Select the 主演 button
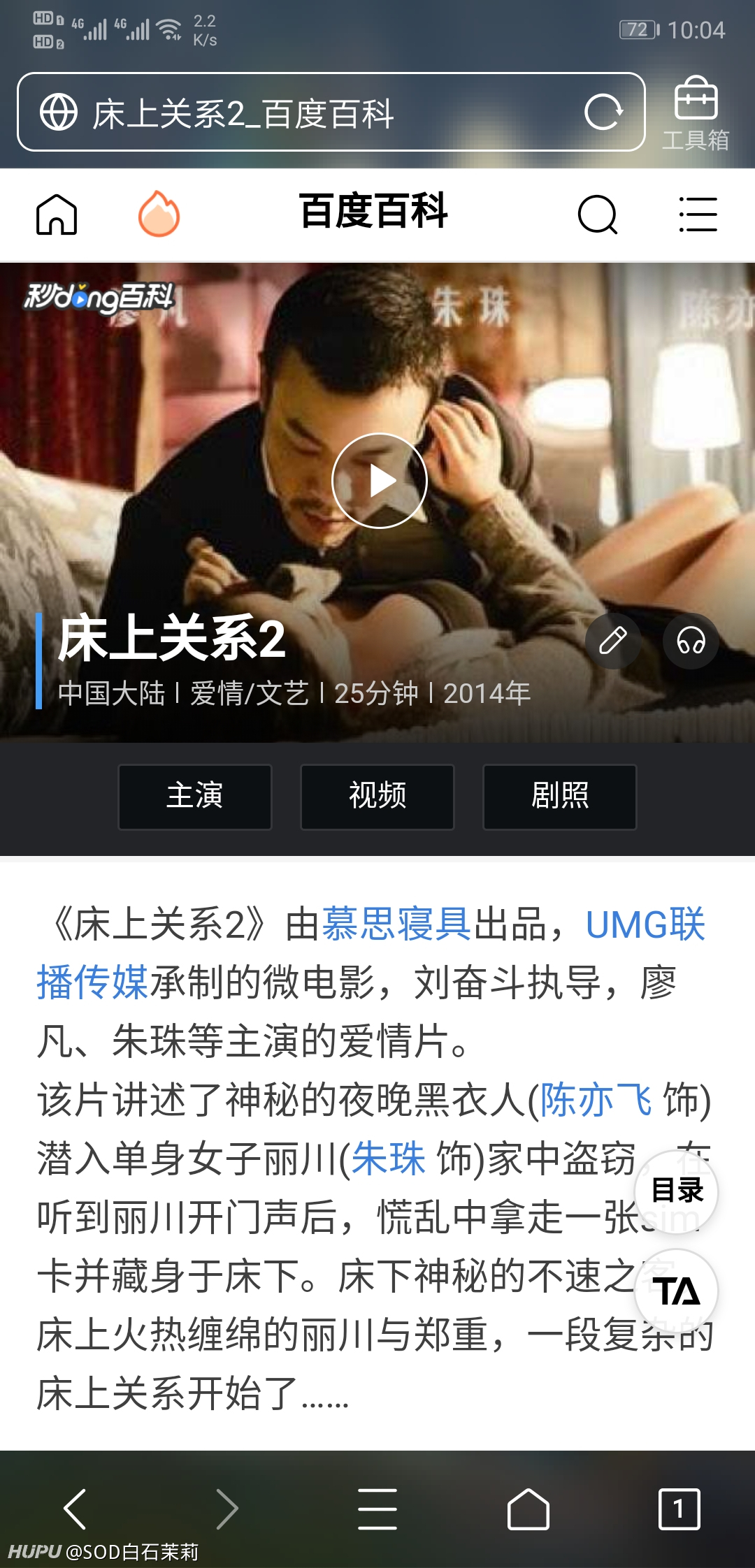The width and height of the screenshot is (755, 1568). coord(195,797)
